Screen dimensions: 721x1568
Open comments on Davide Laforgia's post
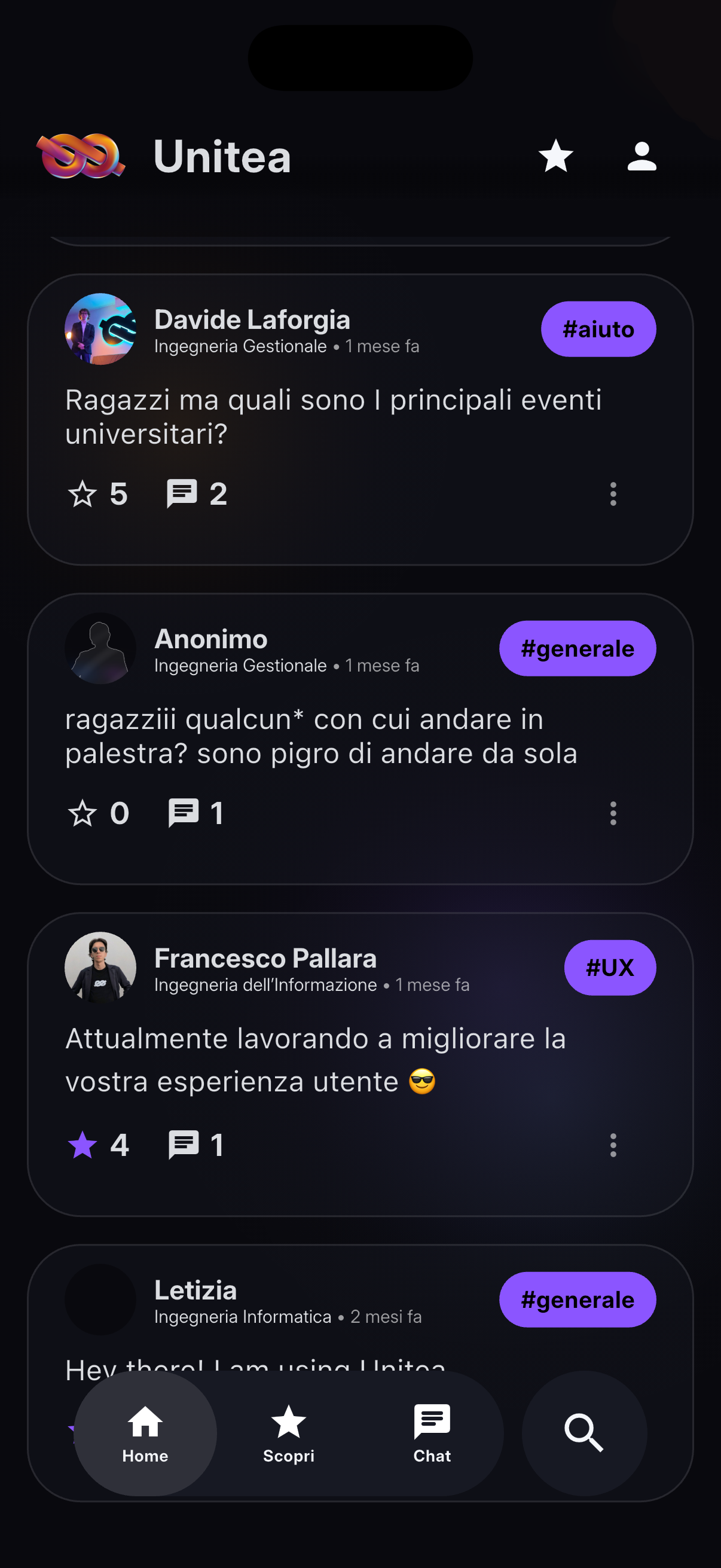(182, 493)
